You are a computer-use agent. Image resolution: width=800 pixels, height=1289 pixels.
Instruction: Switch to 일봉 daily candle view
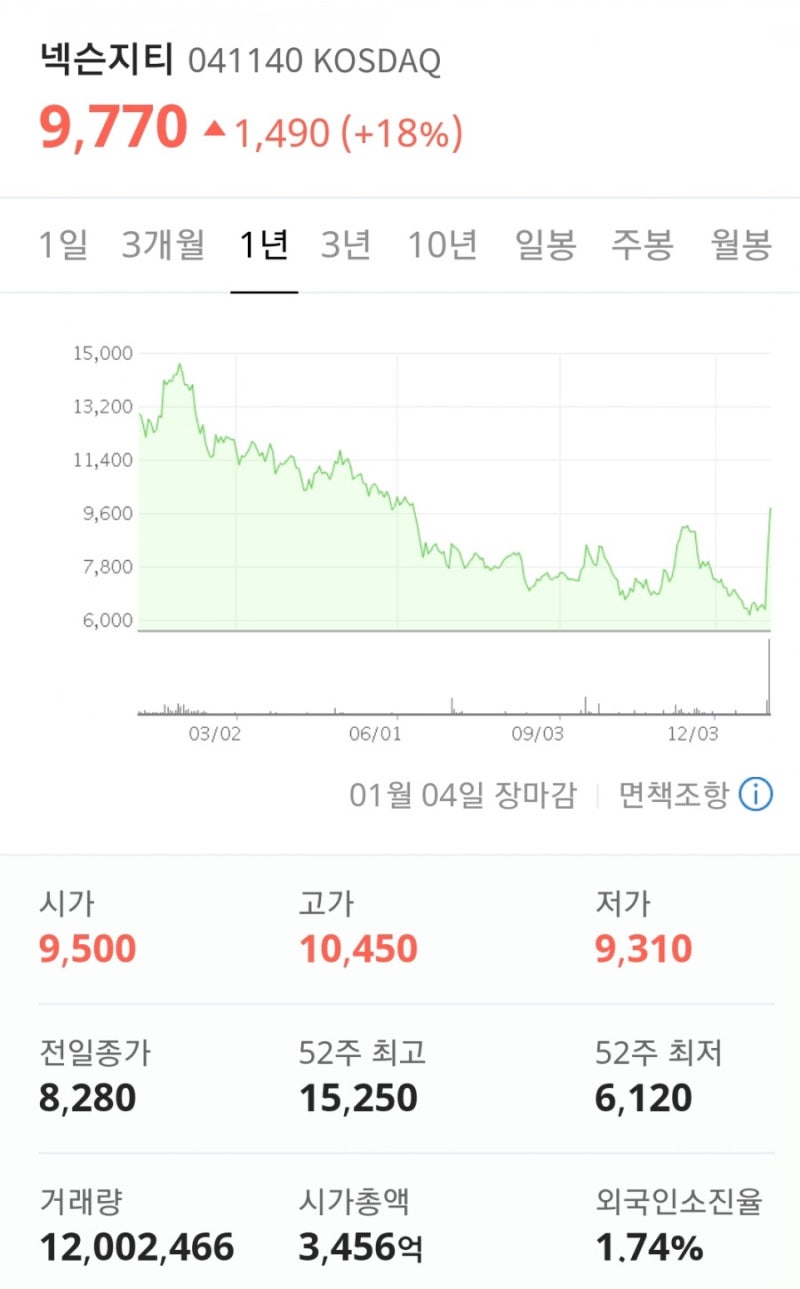tap(546, 243)
